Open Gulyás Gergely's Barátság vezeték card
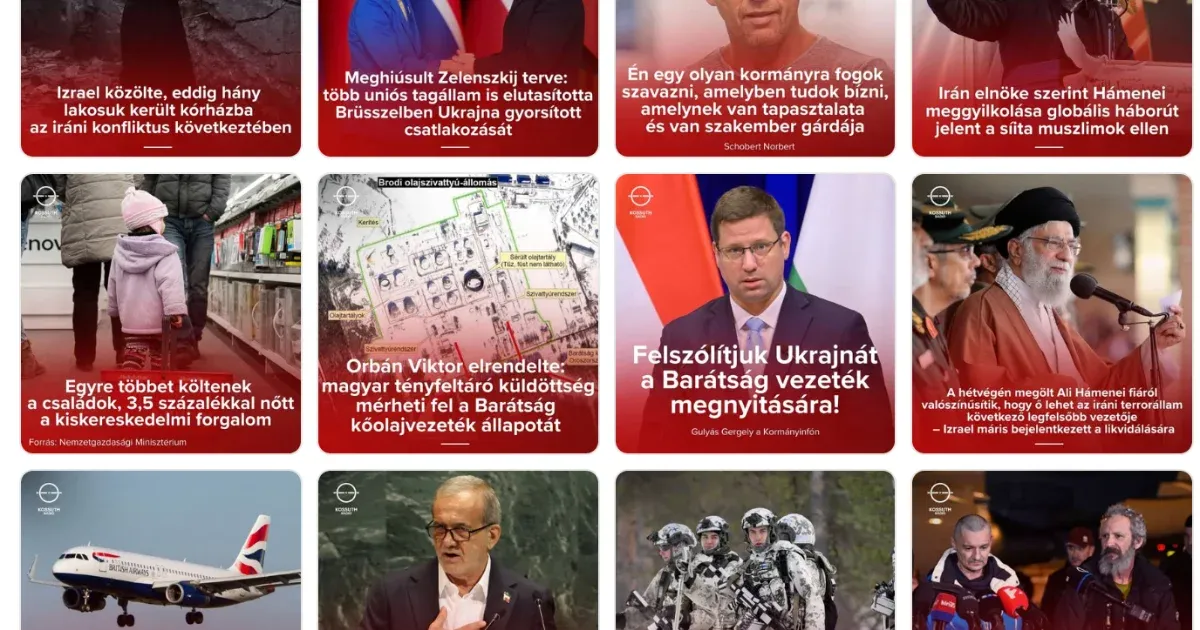1200x630 pixels. 755,314
